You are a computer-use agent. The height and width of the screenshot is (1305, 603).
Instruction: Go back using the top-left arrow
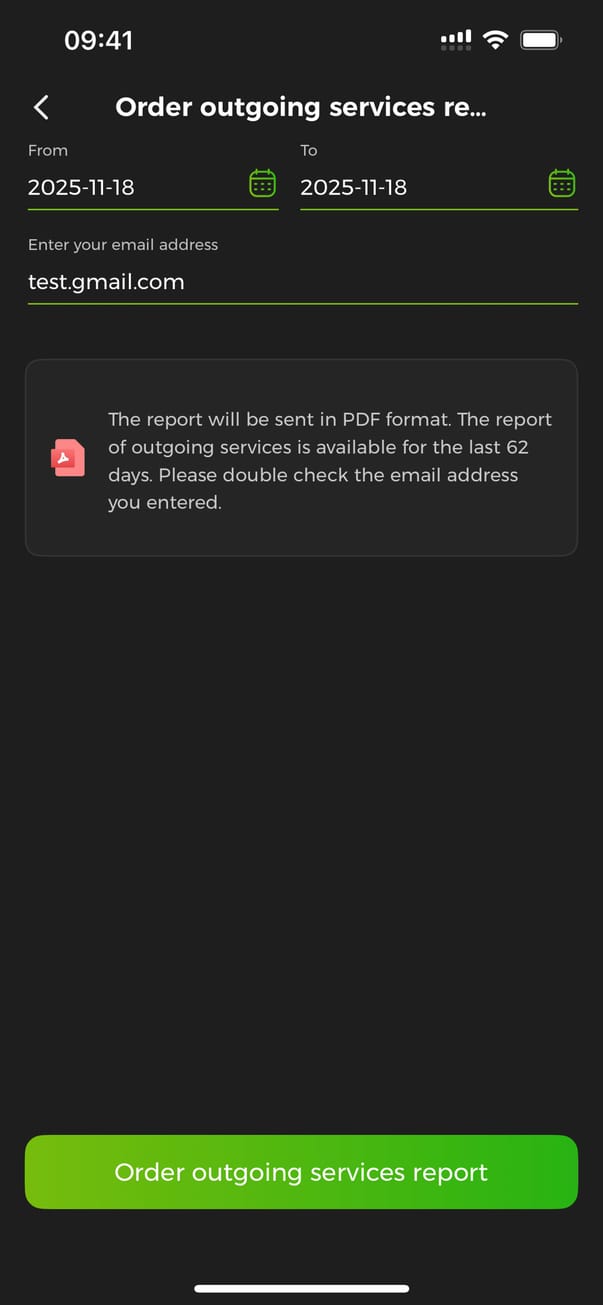point(41,108)
